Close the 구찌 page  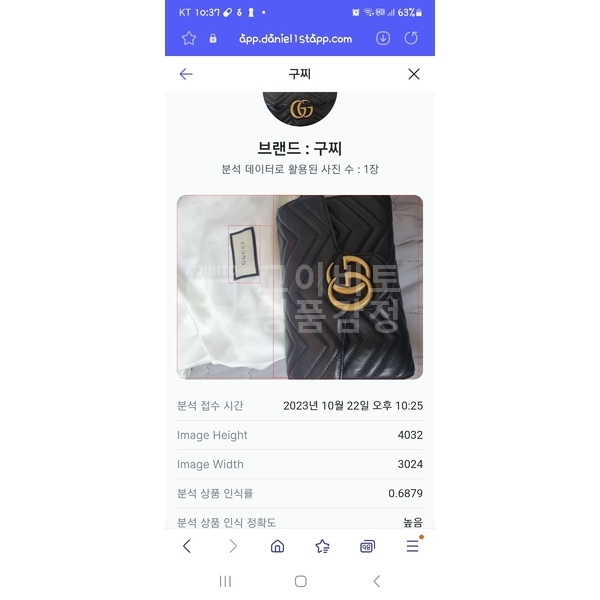pos(414,74)
